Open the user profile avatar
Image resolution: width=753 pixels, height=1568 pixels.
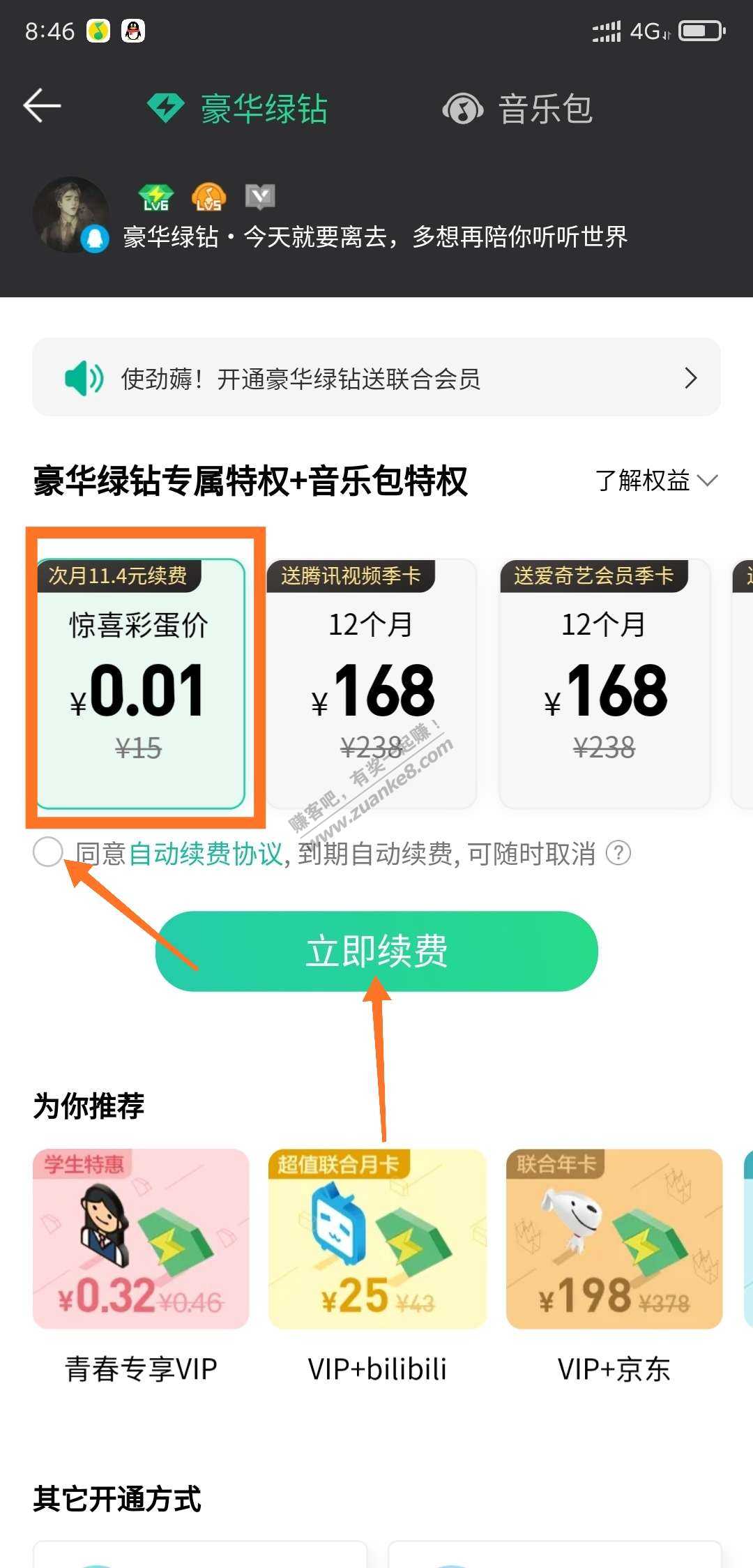(70, 215)
